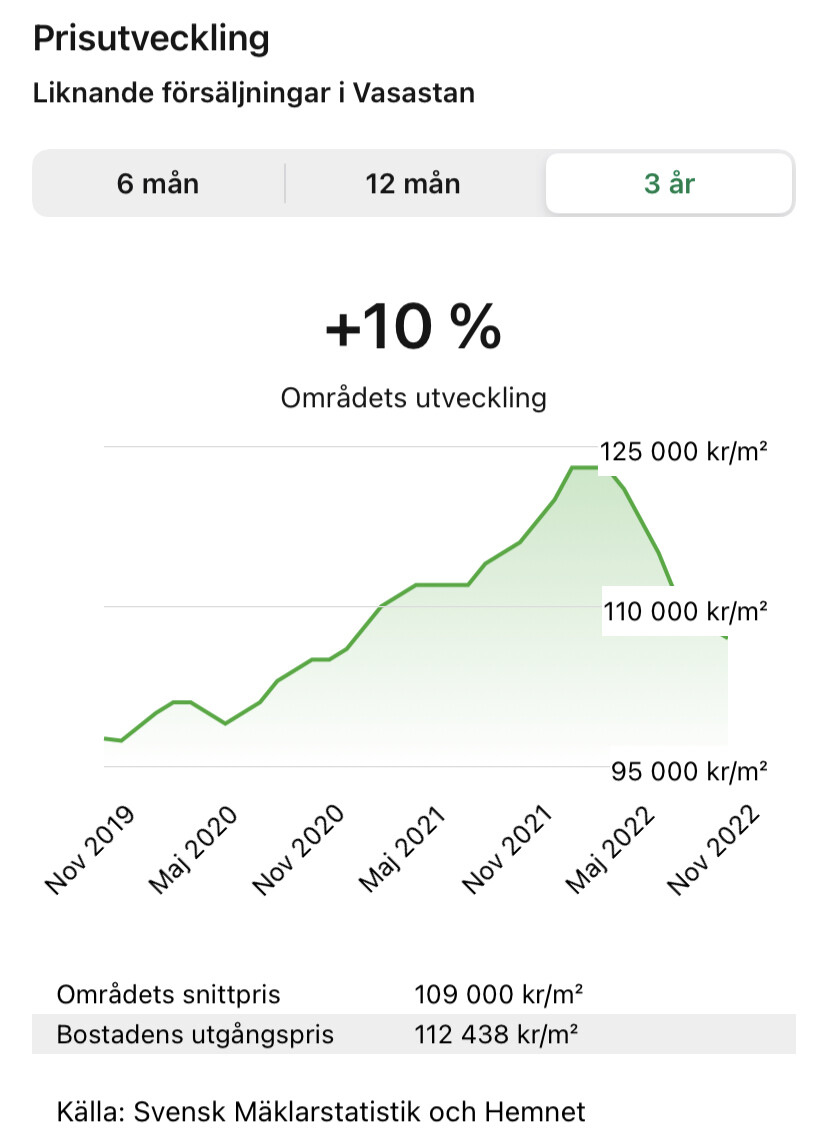Show the 3 år price trend
Screen dimensions: 821x1138
tap(669, 184)
